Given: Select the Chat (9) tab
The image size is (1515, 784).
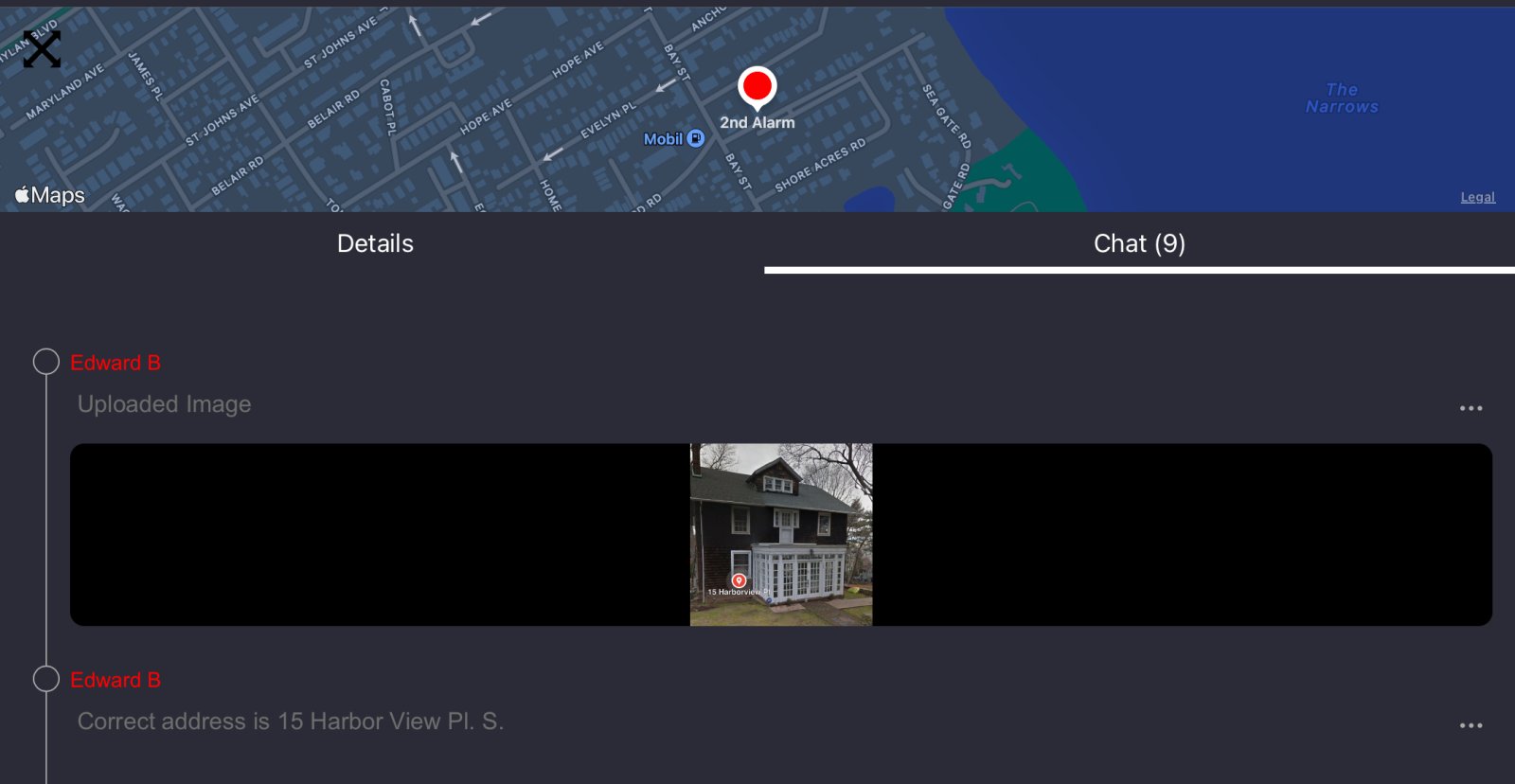Looking at the screenshot, I should pyautogui.click(x=1139, y=243).
